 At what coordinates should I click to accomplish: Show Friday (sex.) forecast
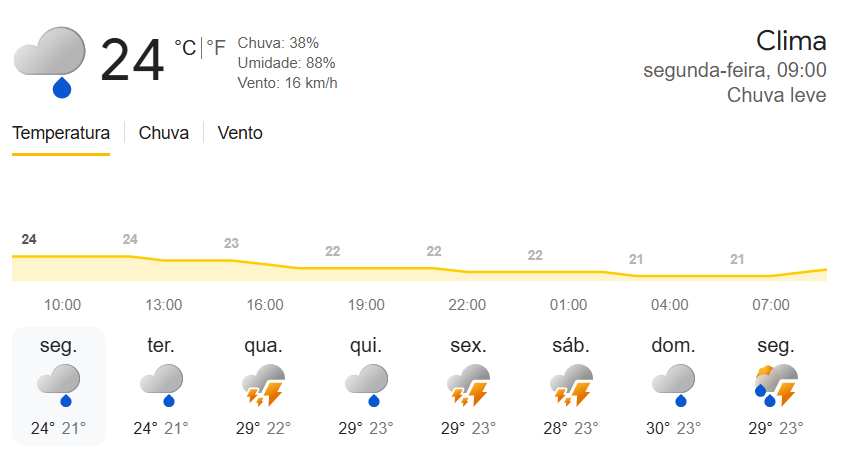tap(468, 386)
